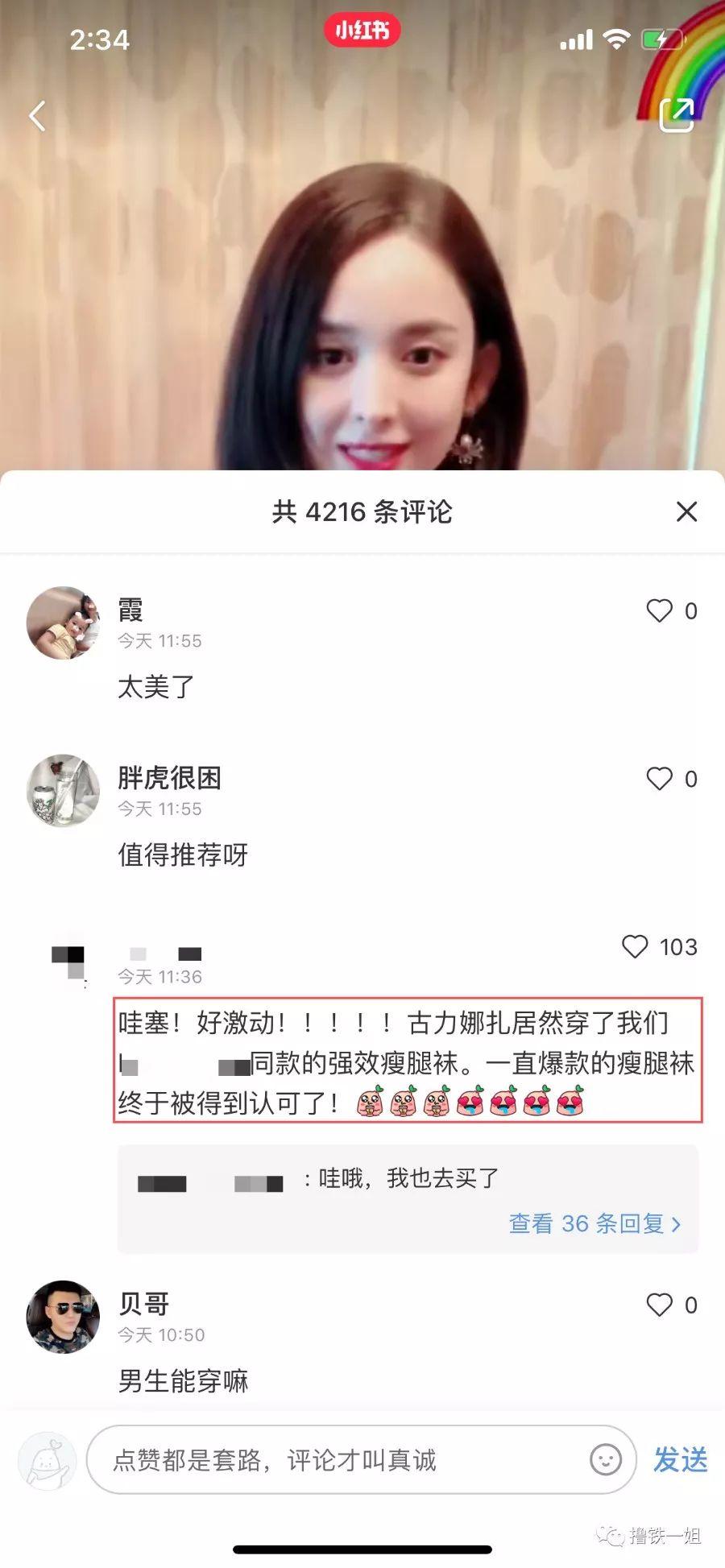Like 贝哥's comment
The width and height of the screenshot is (725, 1568).
pos(659,1305)
